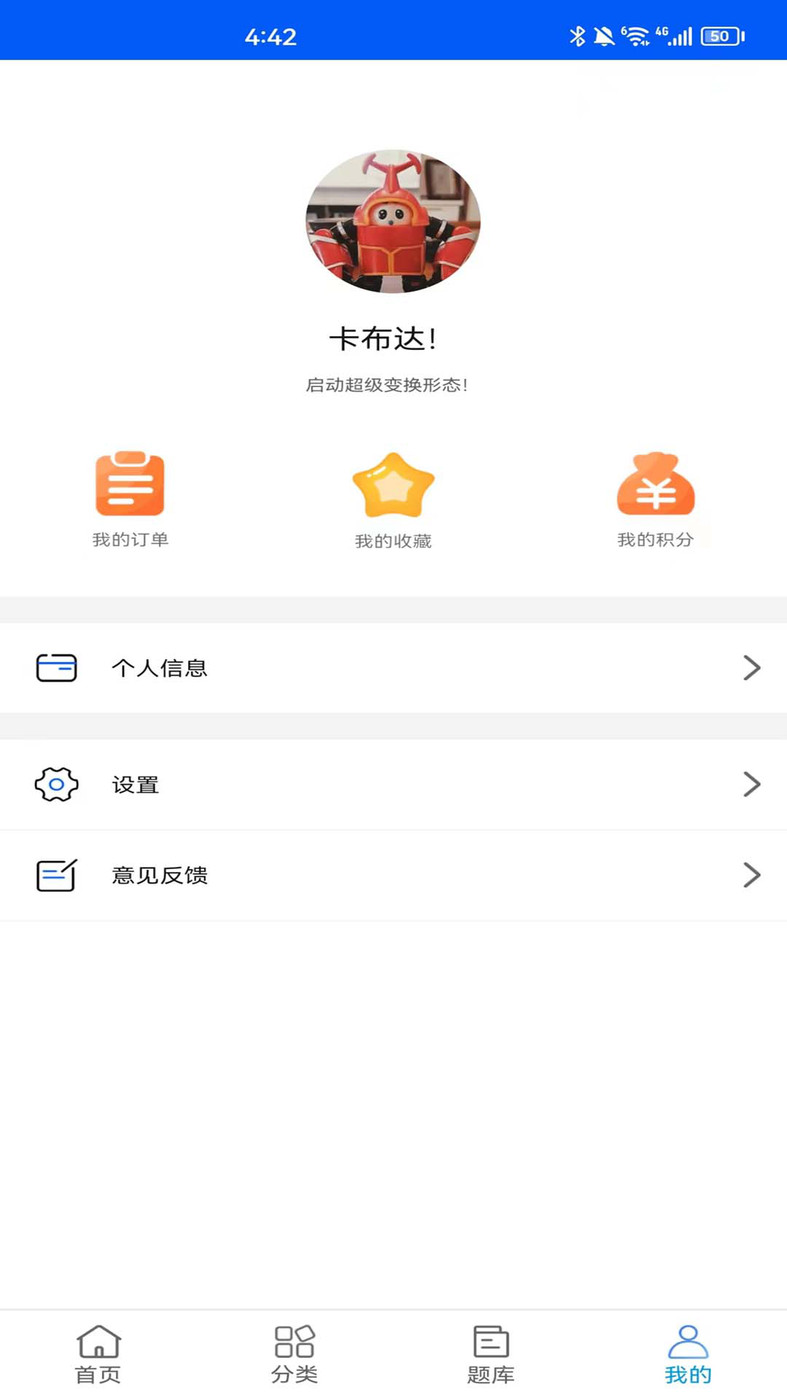
Task: Tap the user avatar photo
Action: pos(393,222)
